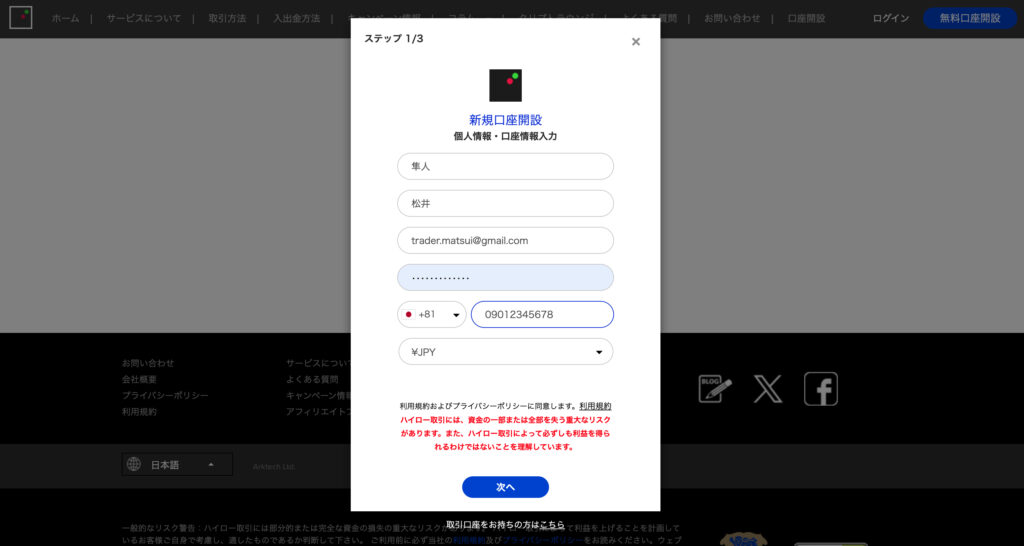Tap the phone number field
This screenshot has height=546, width=1024.
click(x=542, y=314)
